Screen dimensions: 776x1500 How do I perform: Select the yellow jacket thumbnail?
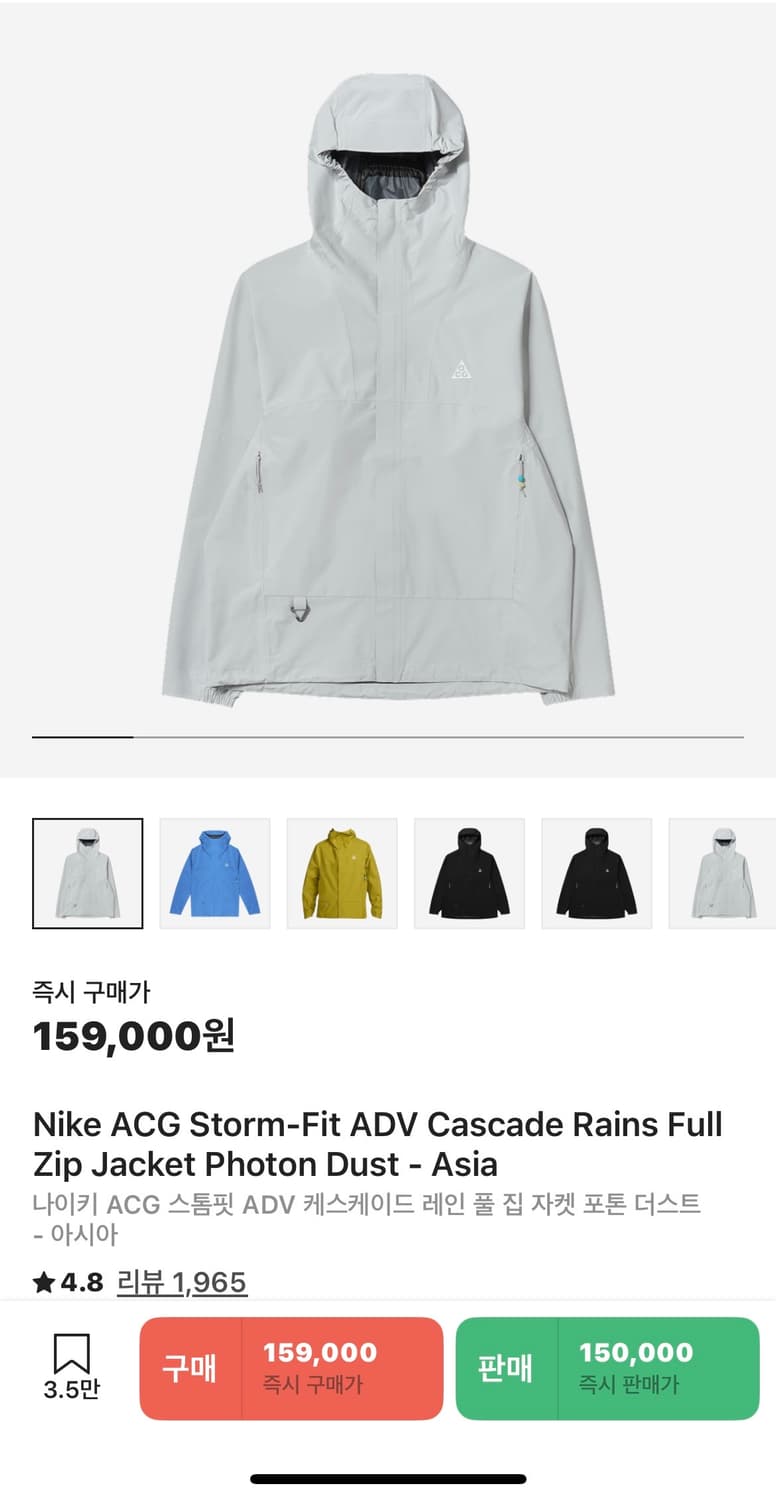[x=342, y=873]
